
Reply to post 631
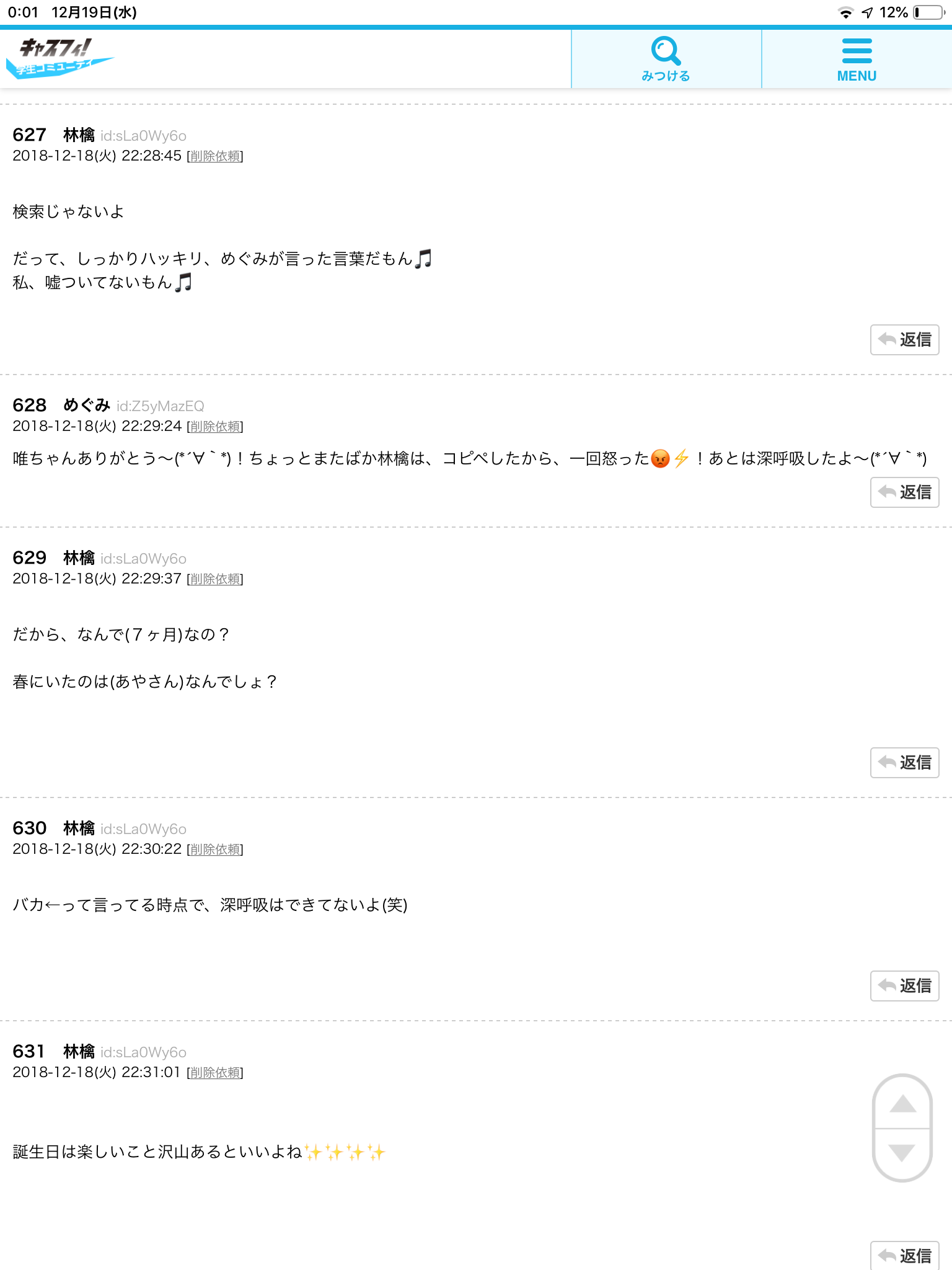point(904,1255)
